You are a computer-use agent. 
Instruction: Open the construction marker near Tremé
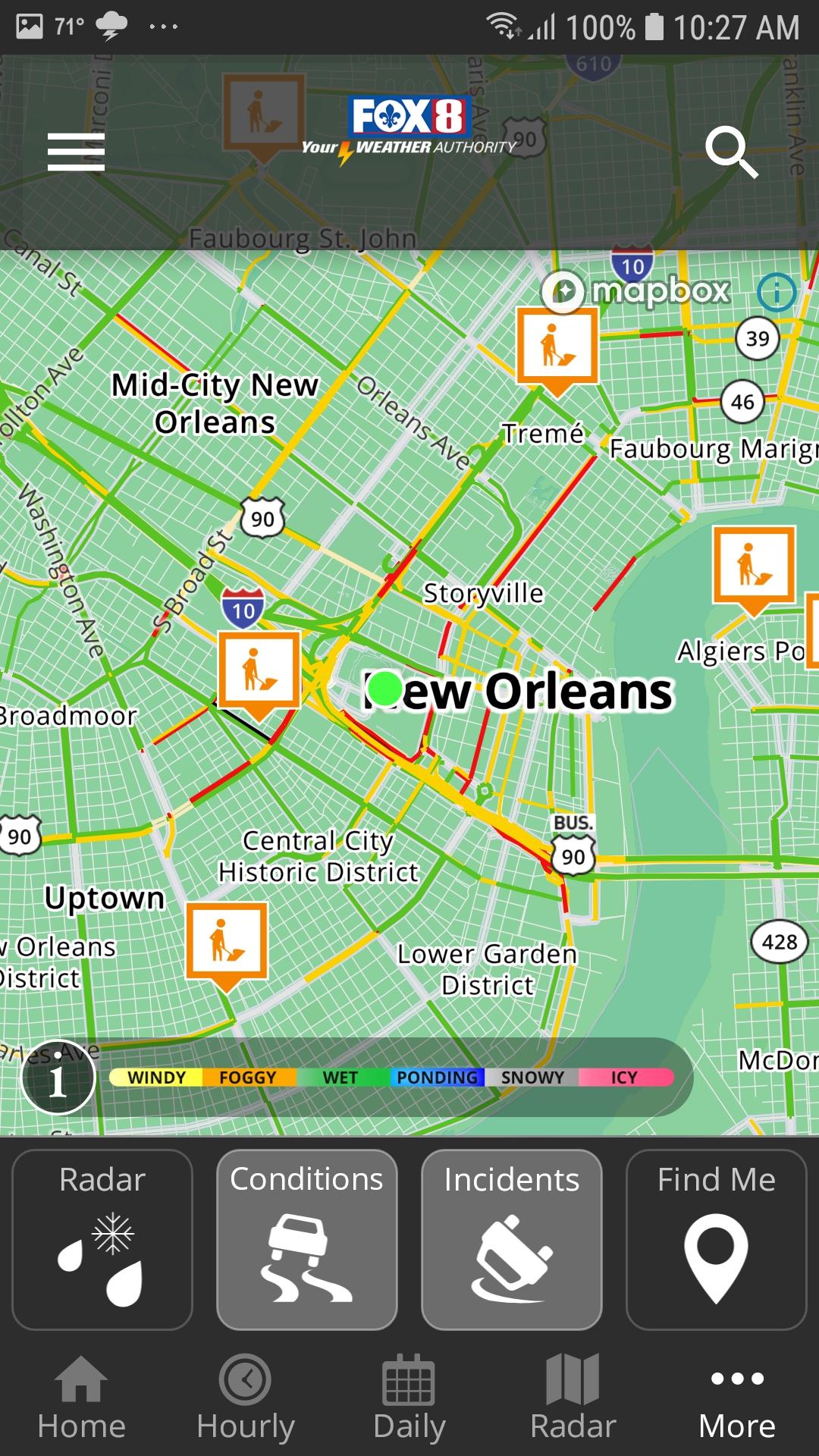point(557,346)
